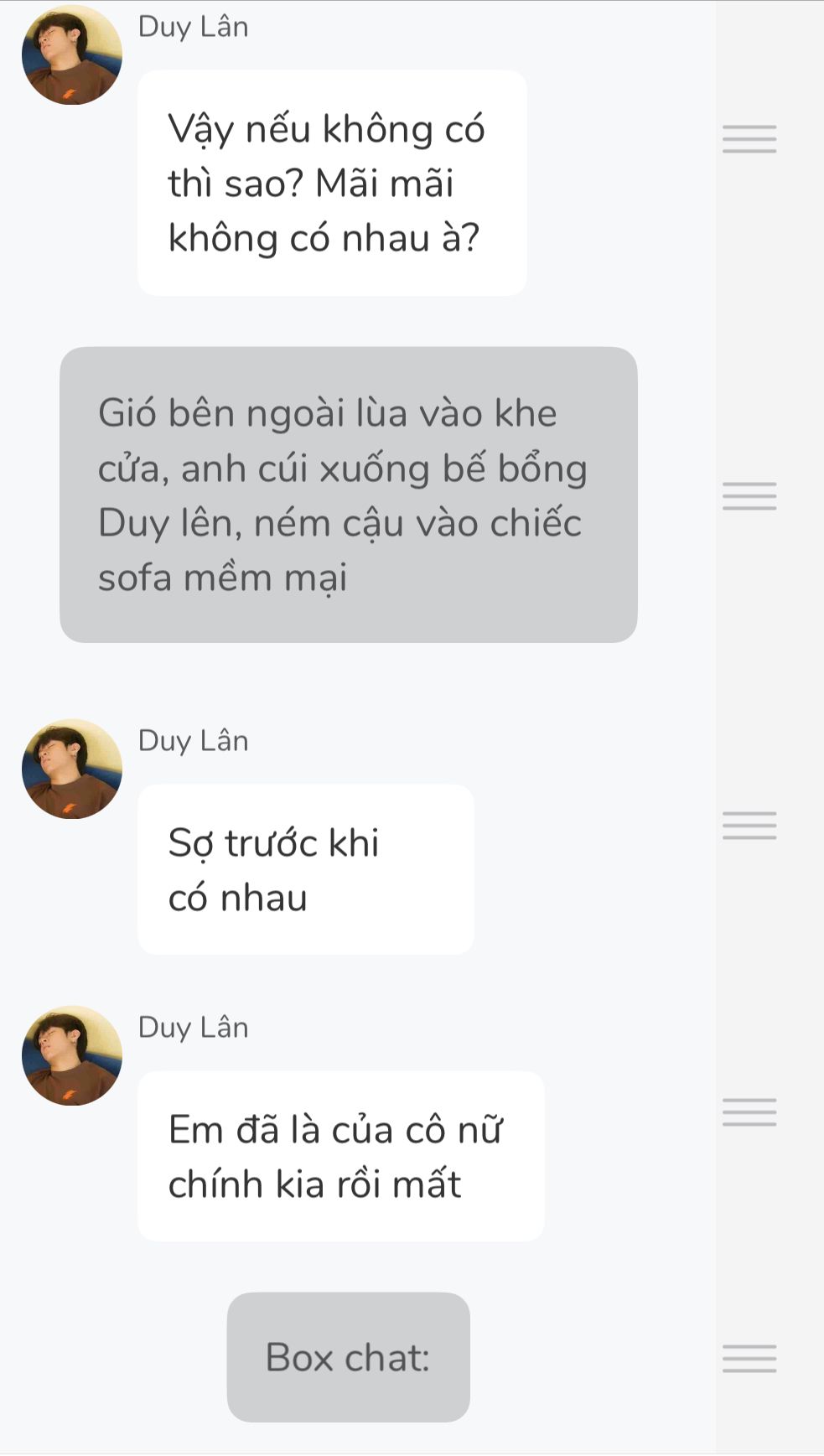
Task: Open the "Vậy nếu không có thì sao?" message
Action: pyautogui.click(x=332, y=183)
